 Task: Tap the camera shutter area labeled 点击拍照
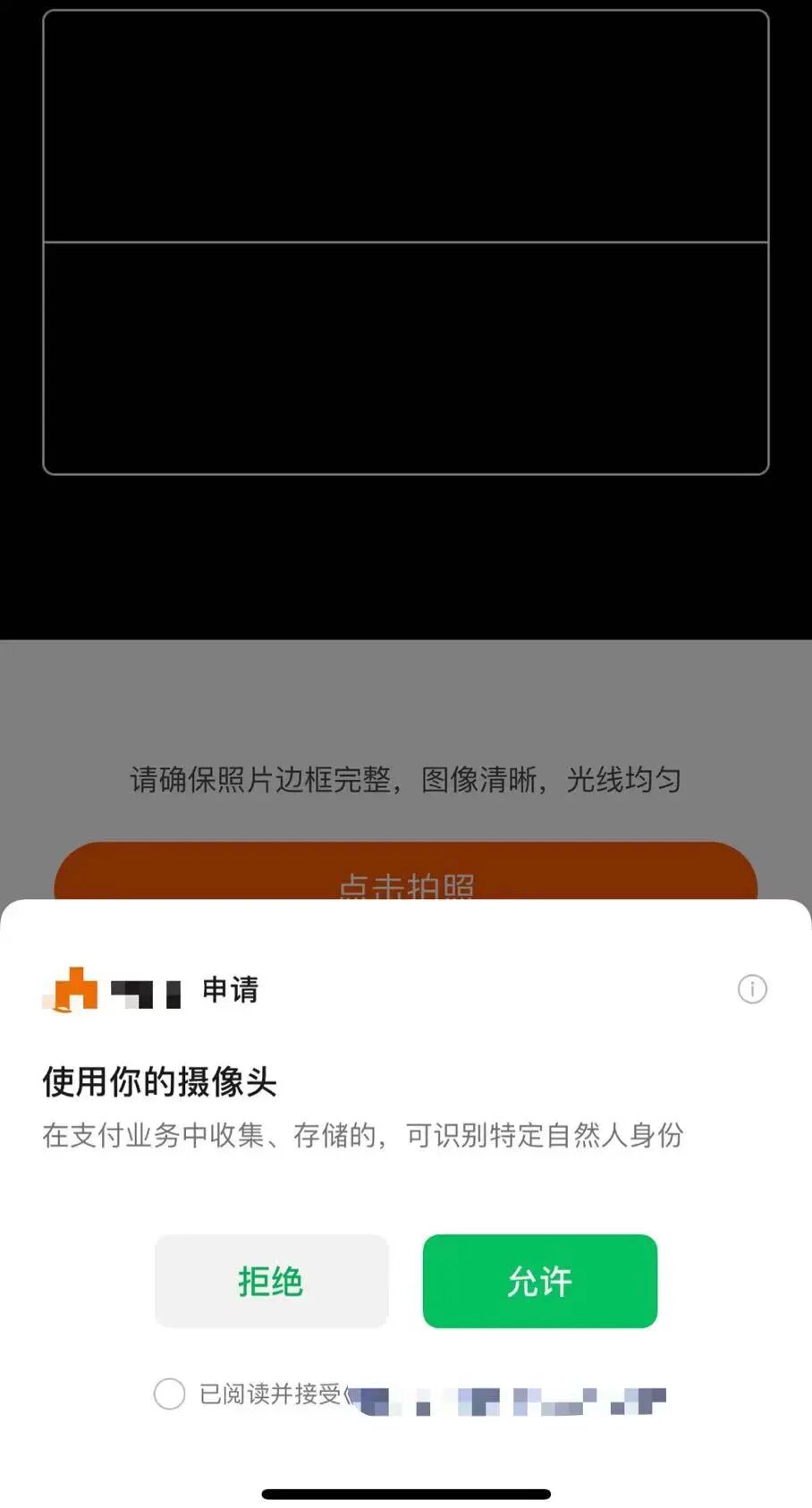click(x=406, y=881)
